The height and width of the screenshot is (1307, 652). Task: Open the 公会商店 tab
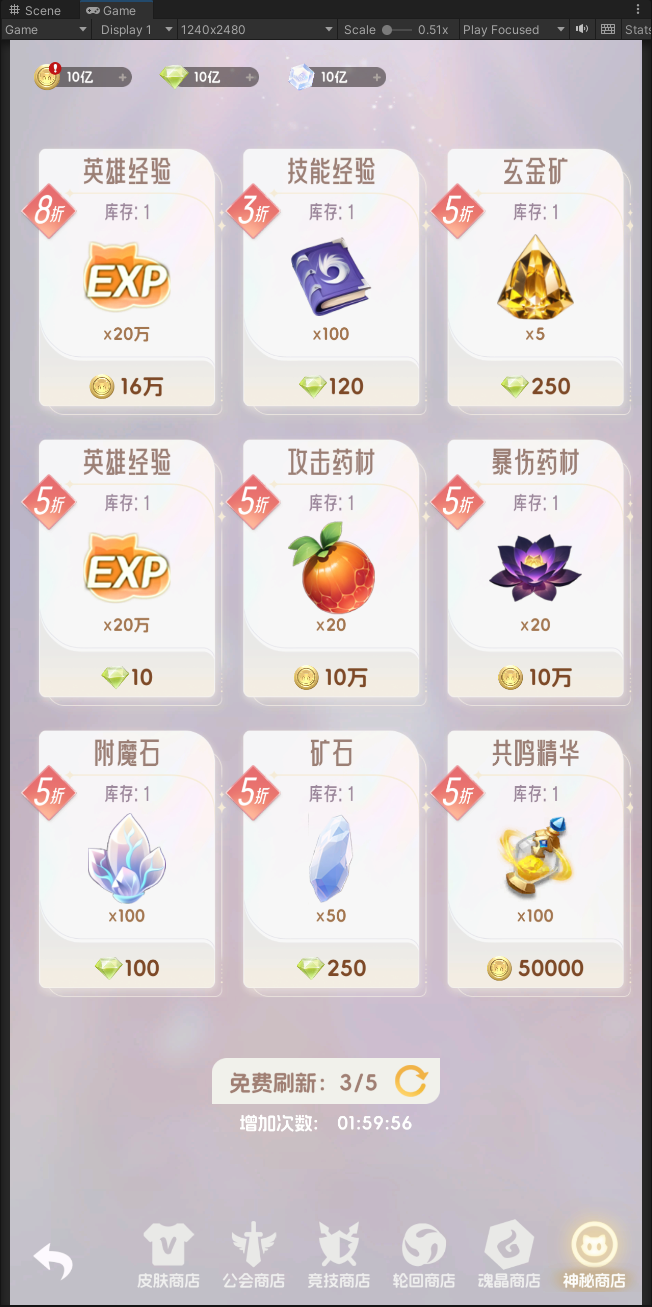click(x=253, y=1254)
